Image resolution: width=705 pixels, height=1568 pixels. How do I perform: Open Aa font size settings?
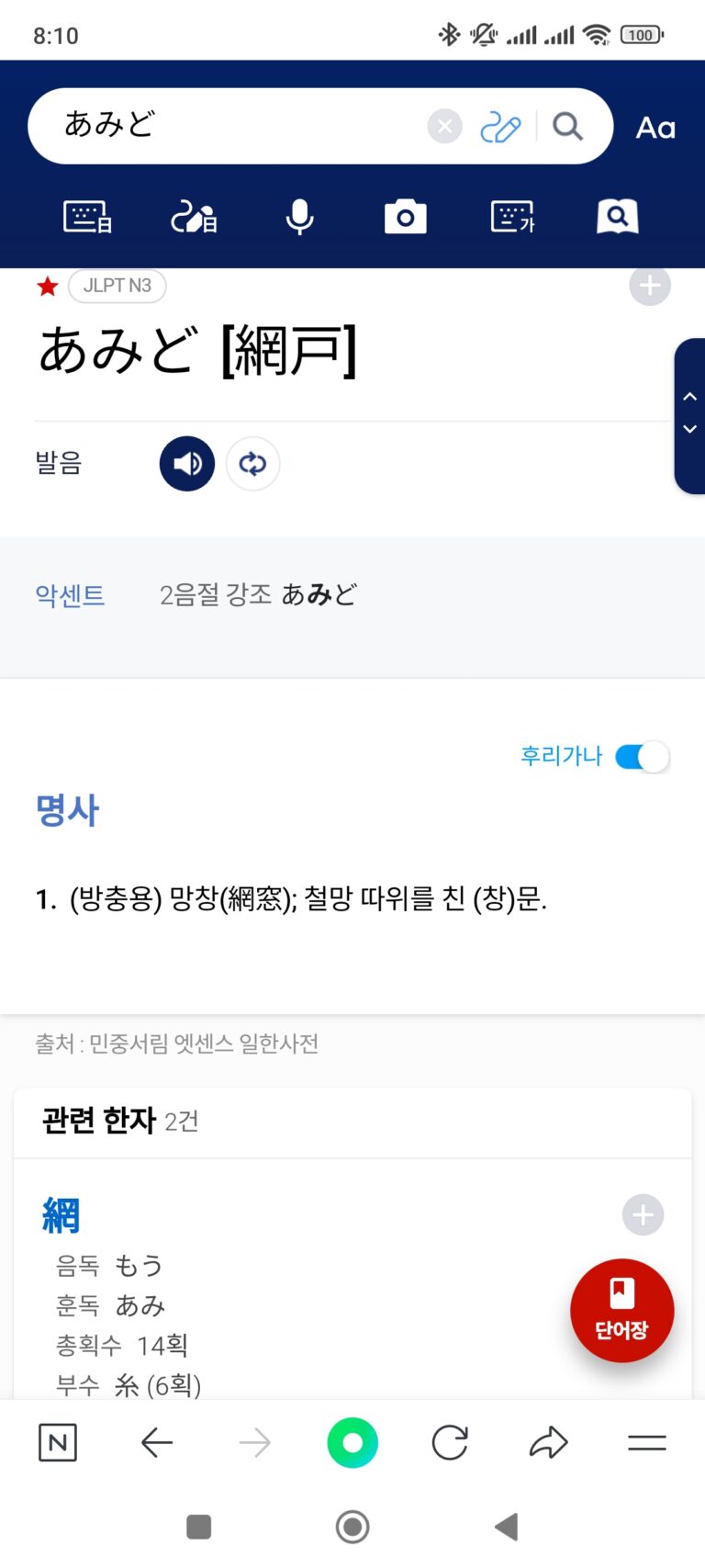pos(655,128)
